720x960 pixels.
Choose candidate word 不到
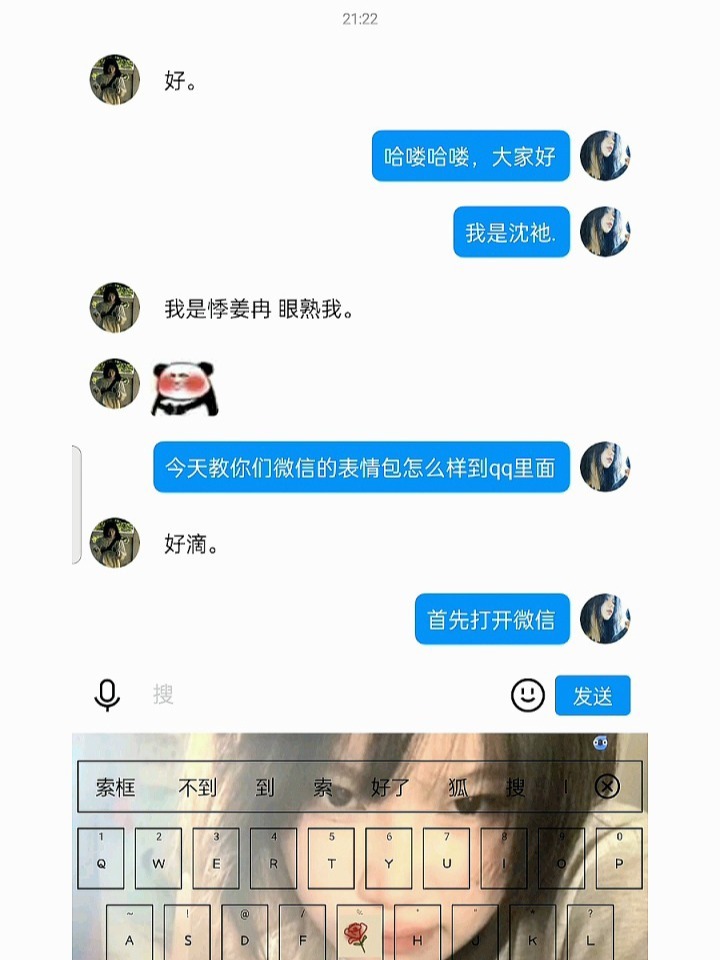click(197, 787)
